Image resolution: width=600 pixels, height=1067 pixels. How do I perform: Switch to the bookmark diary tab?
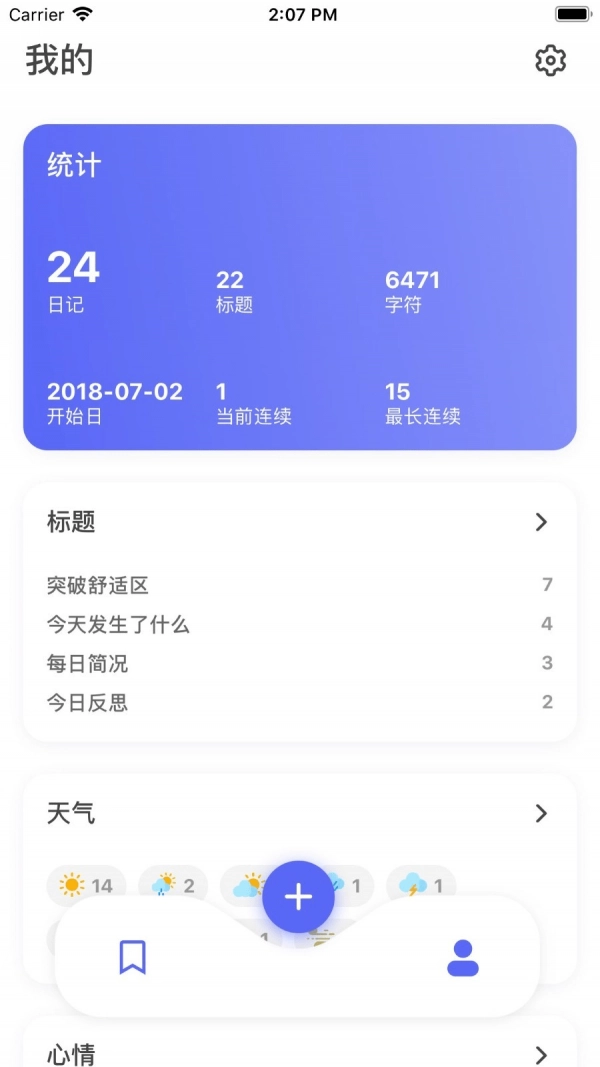(132, 957)
